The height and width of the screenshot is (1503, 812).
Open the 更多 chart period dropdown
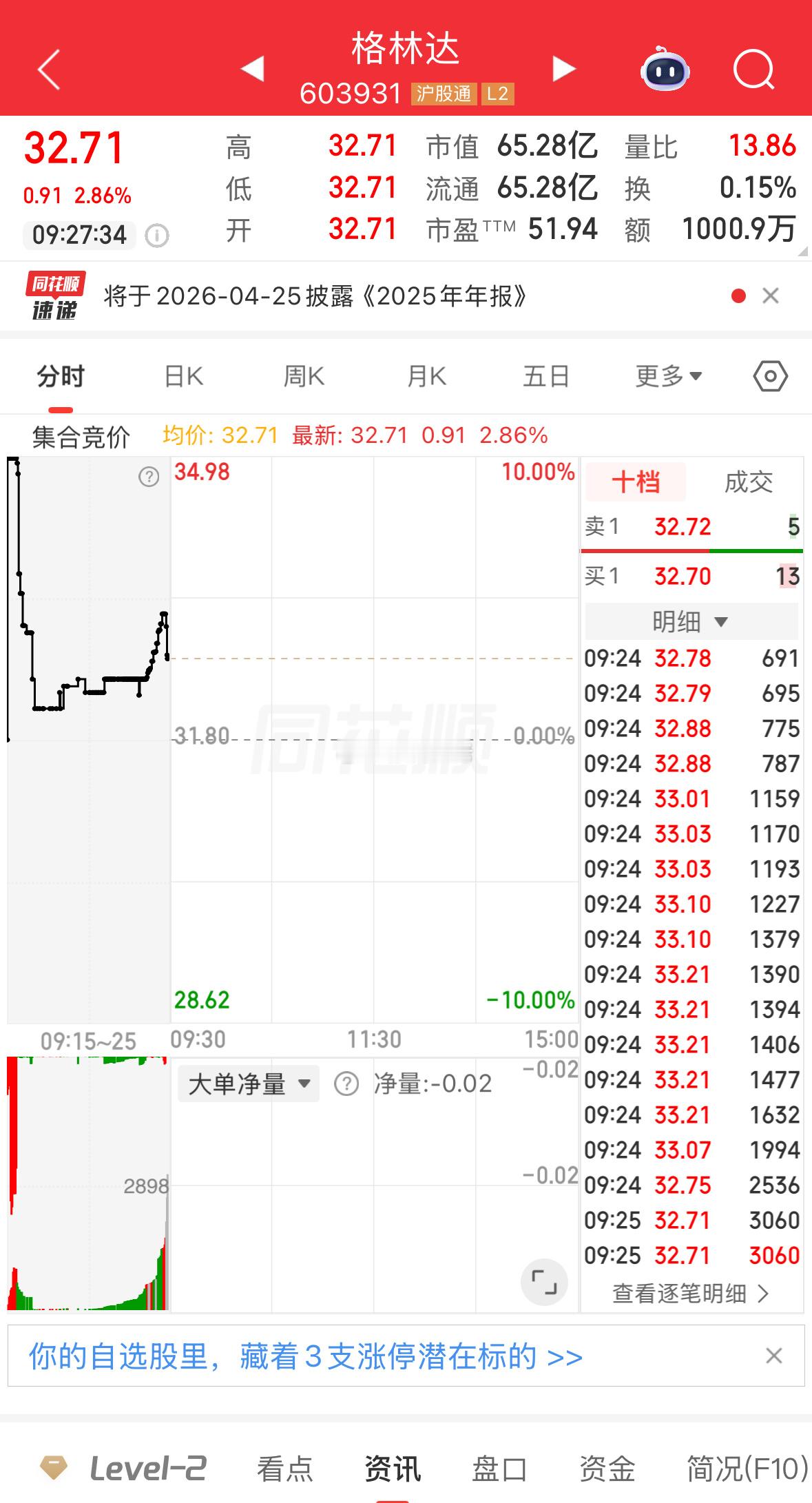point(667,376)
